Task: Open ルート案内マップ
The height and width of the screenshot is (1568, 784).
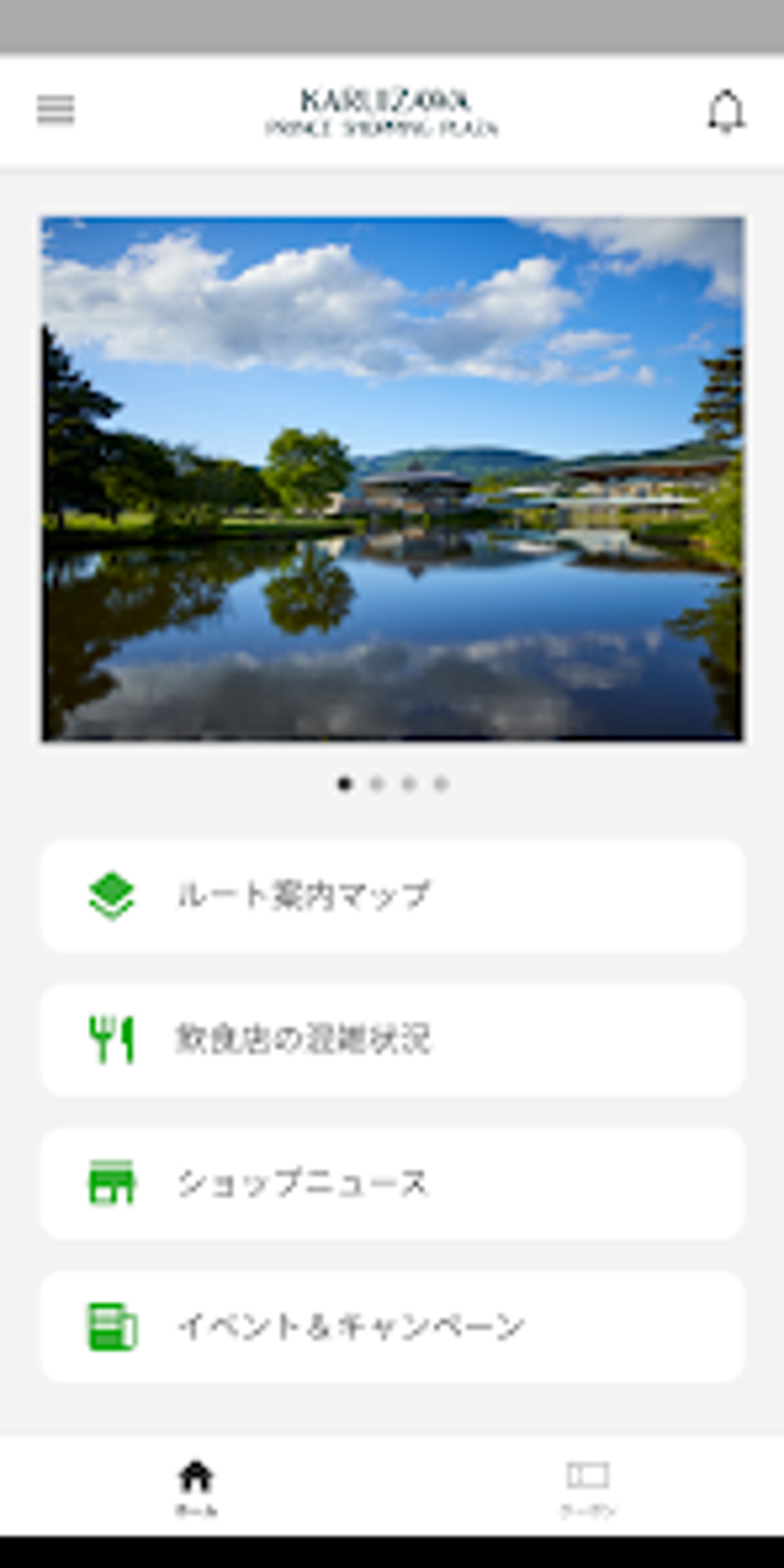Action: point(392,896)
